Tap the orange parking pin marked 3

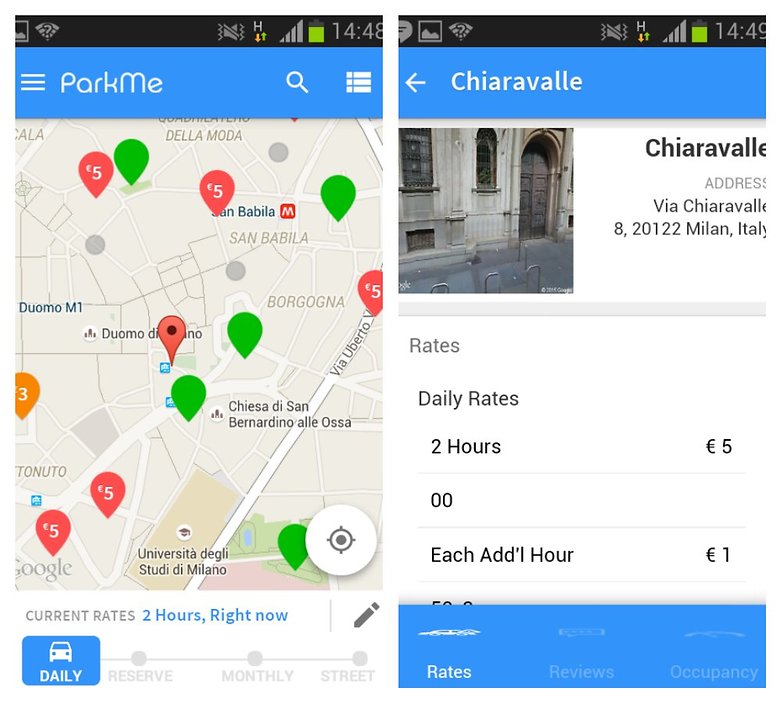24,393
